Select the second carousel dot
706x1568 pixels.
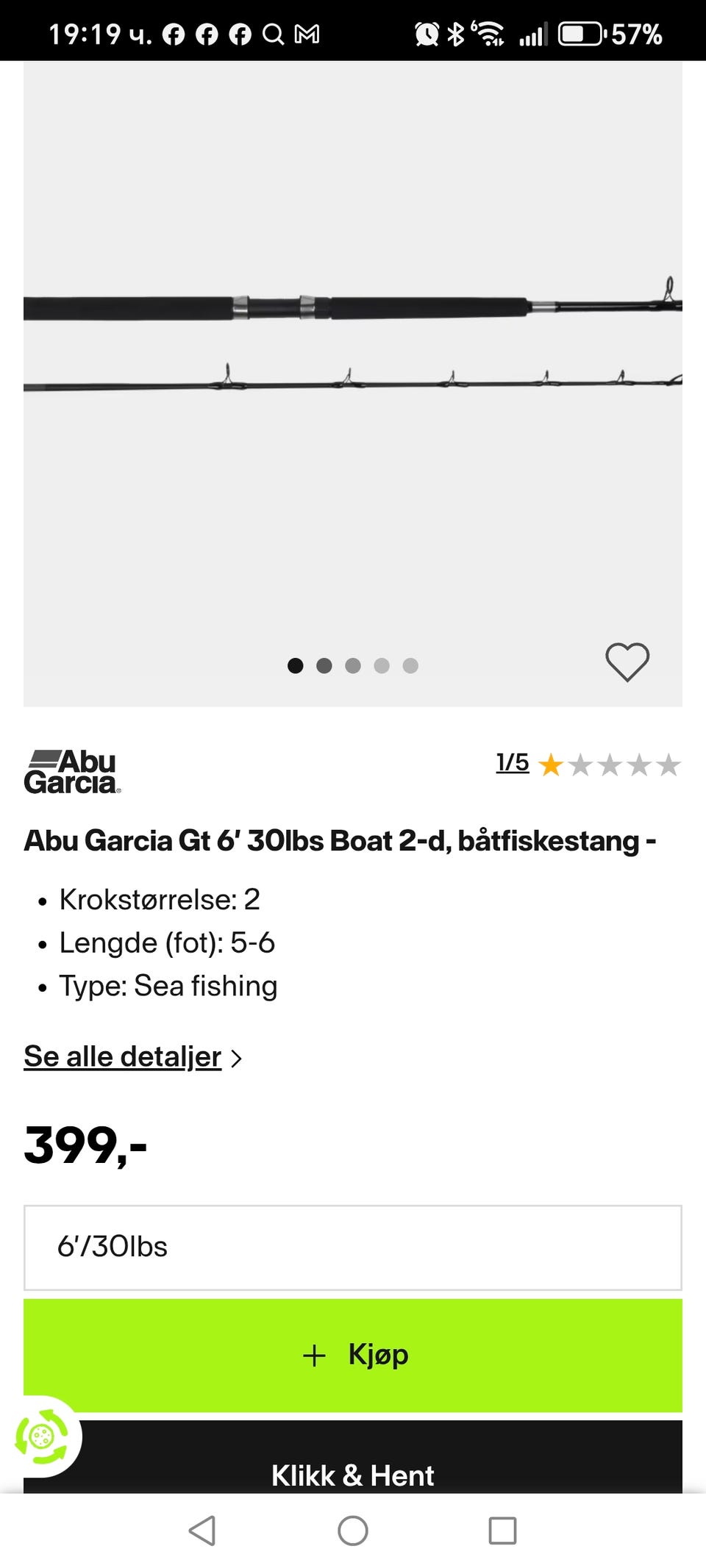click(x=326, y=665)
